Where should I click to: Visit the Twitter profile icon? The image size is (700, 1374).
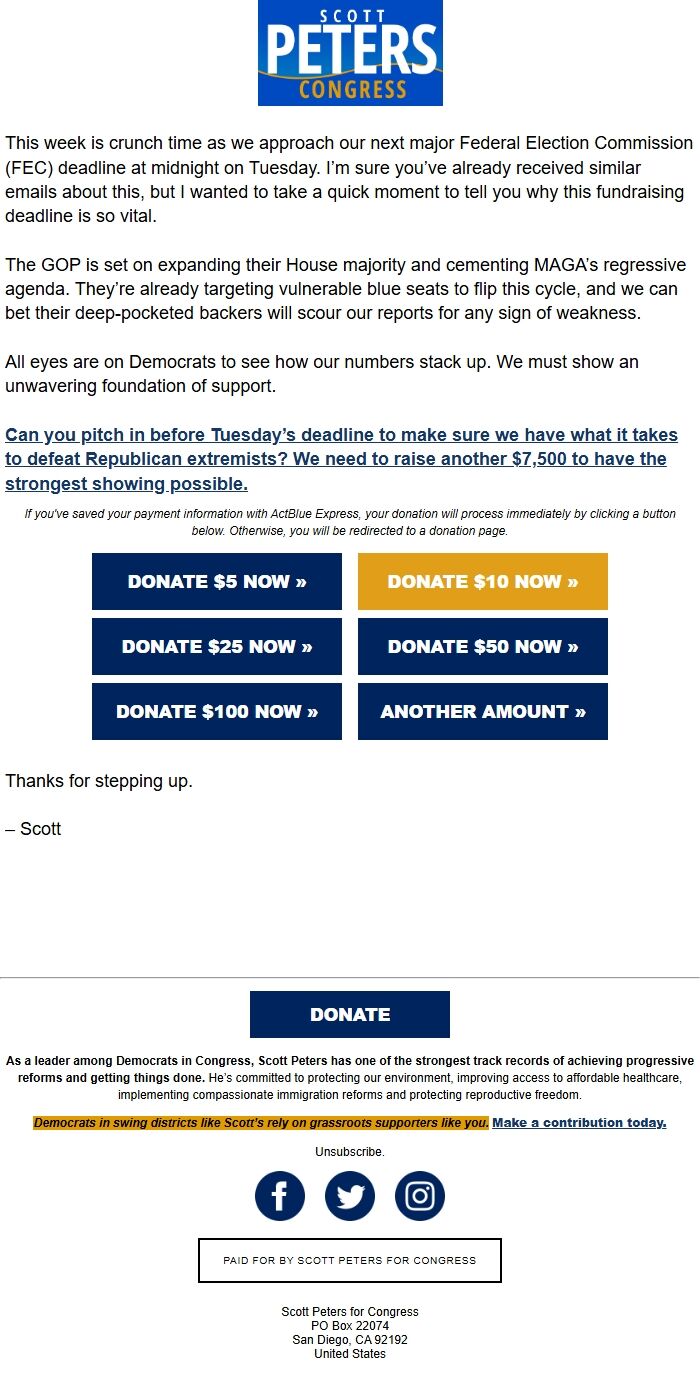point(350,1196)
